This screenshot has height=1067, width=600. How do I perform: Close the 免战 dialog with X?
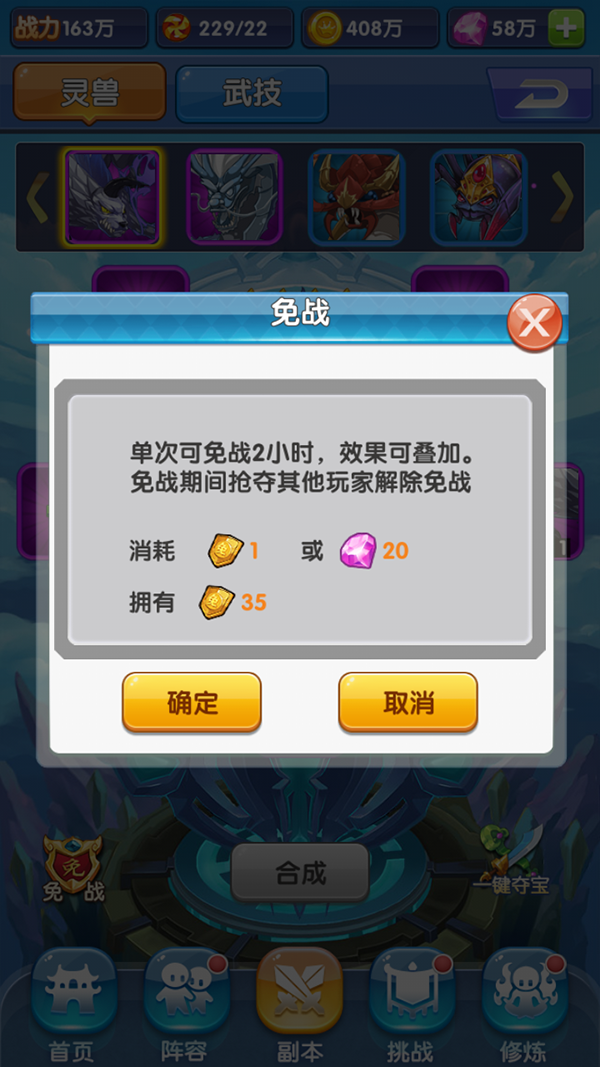[534, 323]
